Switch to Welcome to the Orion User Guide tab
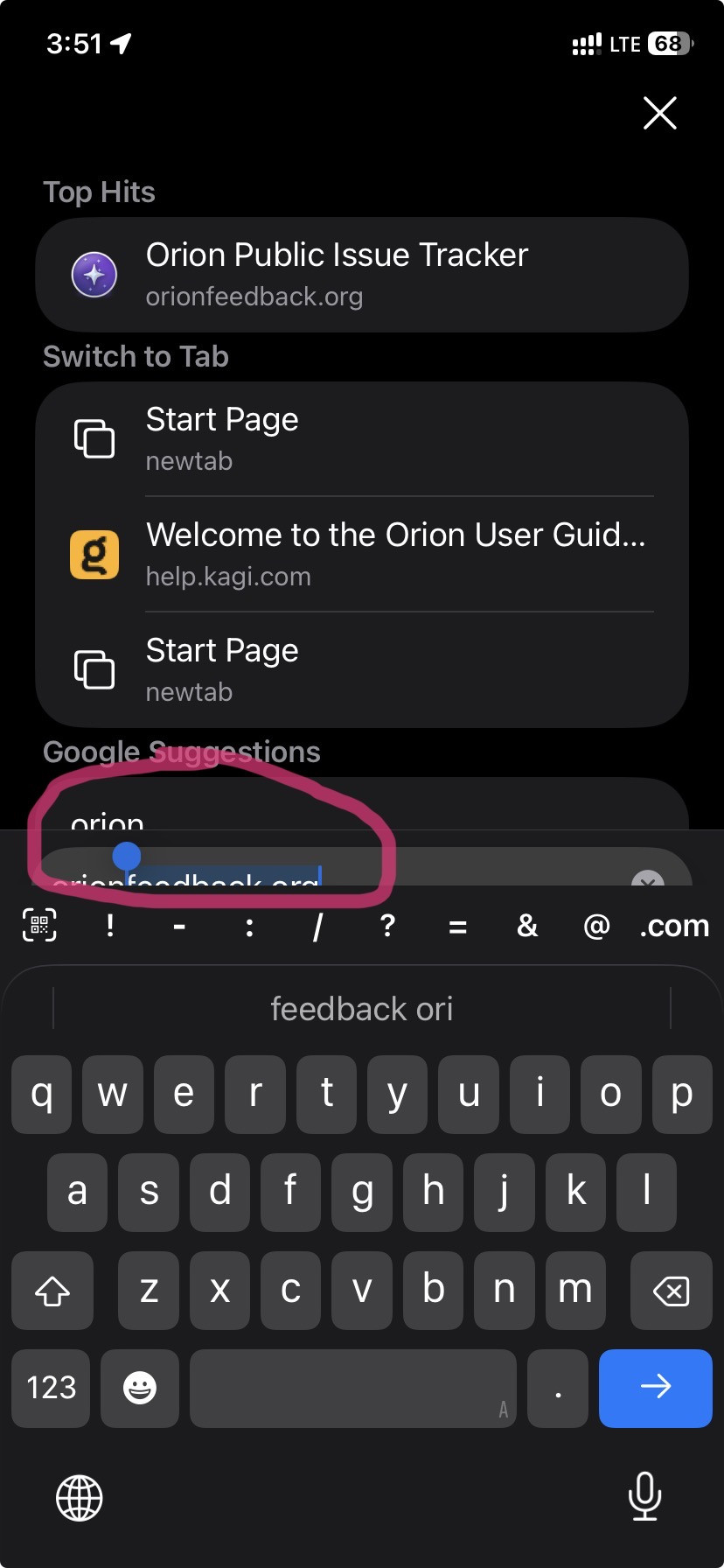This screenshot has height=1568, width=724. point(362,555)
